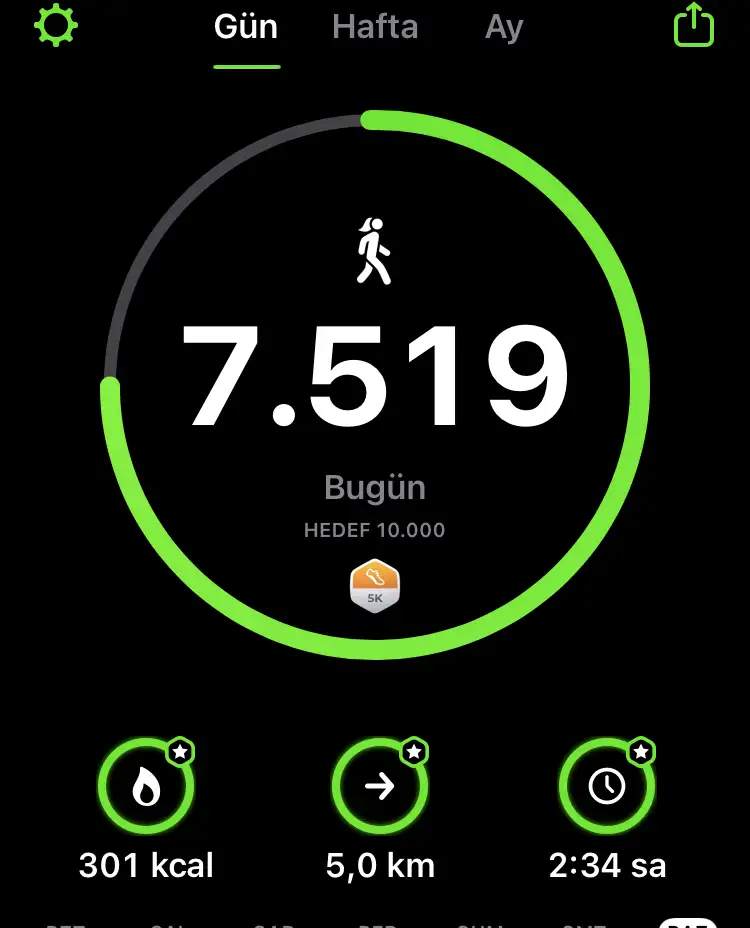The height and width of the screenshot is (928, 750).
Task: Select the Gün tab
Action: (246, 27)
